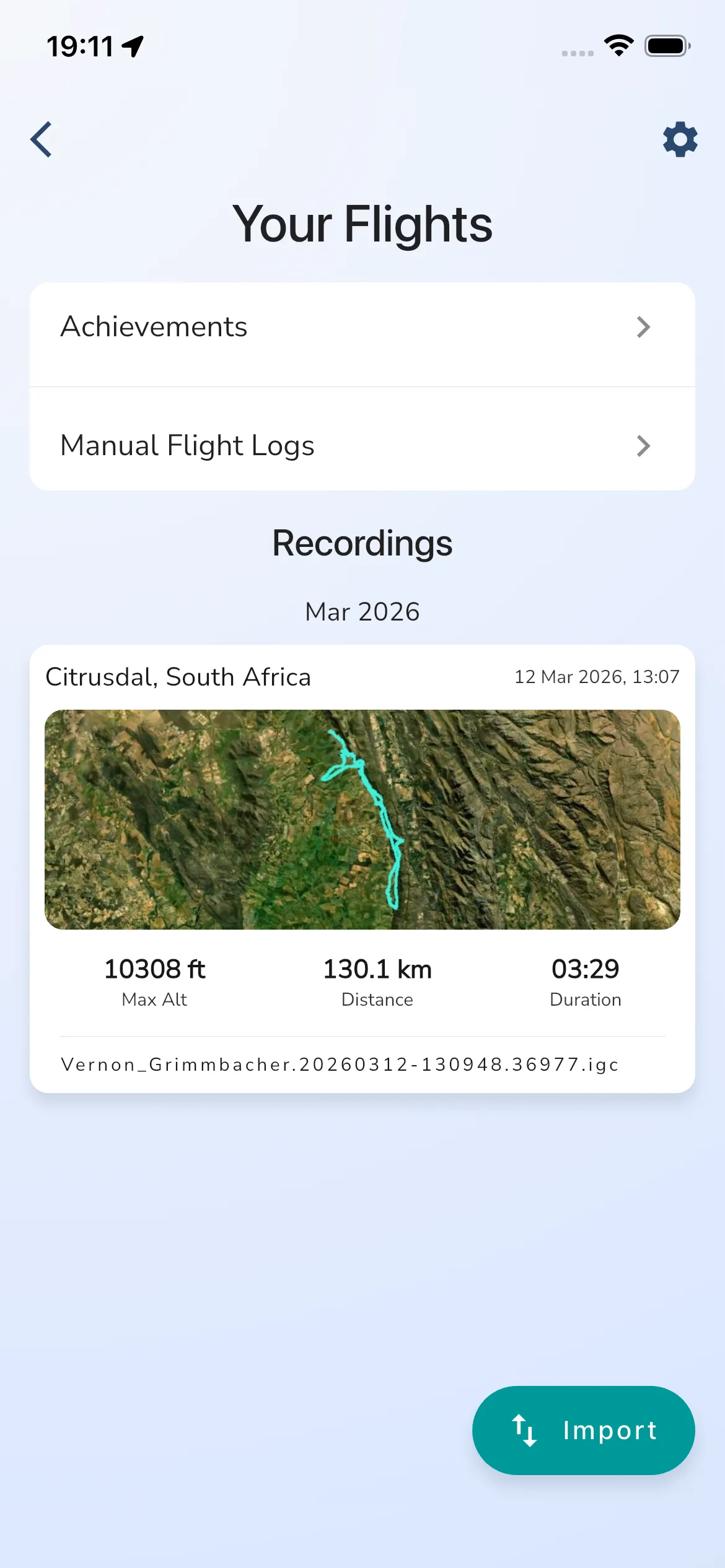Open the Citrusdal, South Africa flight
Screen dimensions: 725x1568
[178, 676]
